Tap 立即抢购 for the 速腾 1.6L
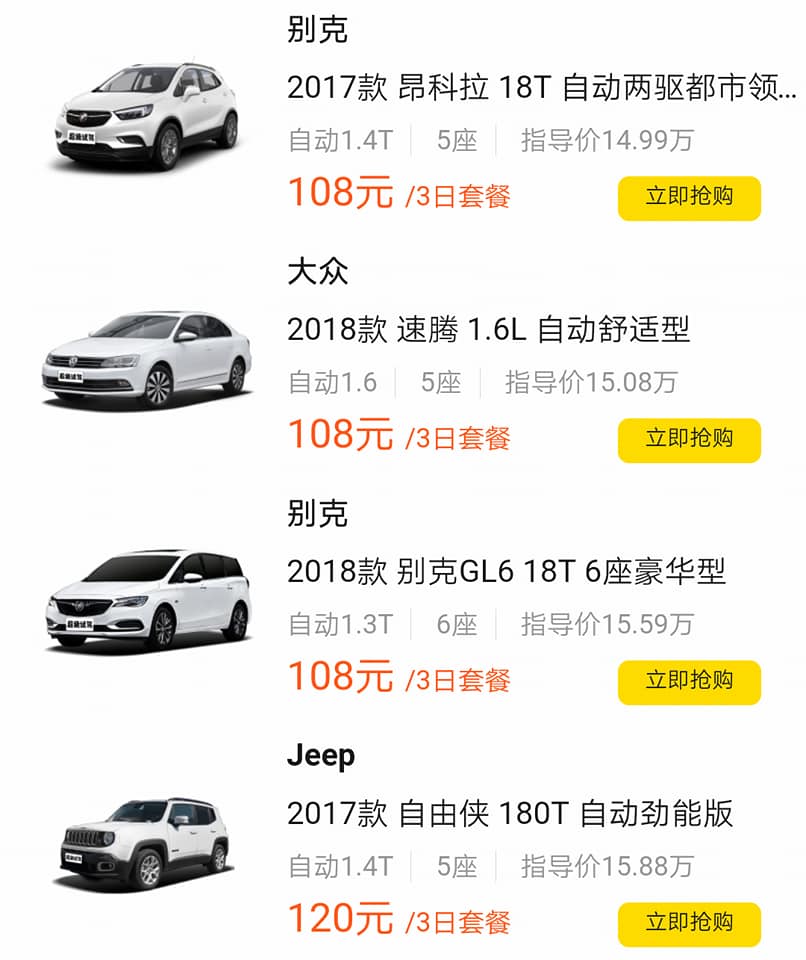Screen dimensions: 806x960 click(689, 439)
